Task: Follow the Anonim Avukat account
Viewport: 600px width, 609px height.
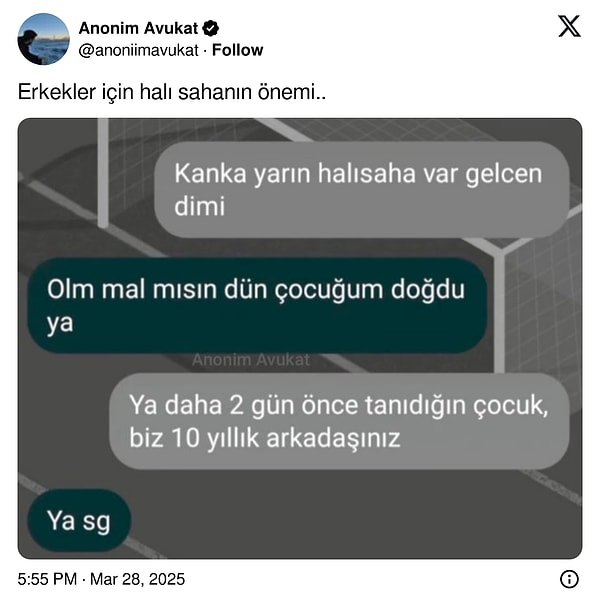Action: click(x=238, y=50)
